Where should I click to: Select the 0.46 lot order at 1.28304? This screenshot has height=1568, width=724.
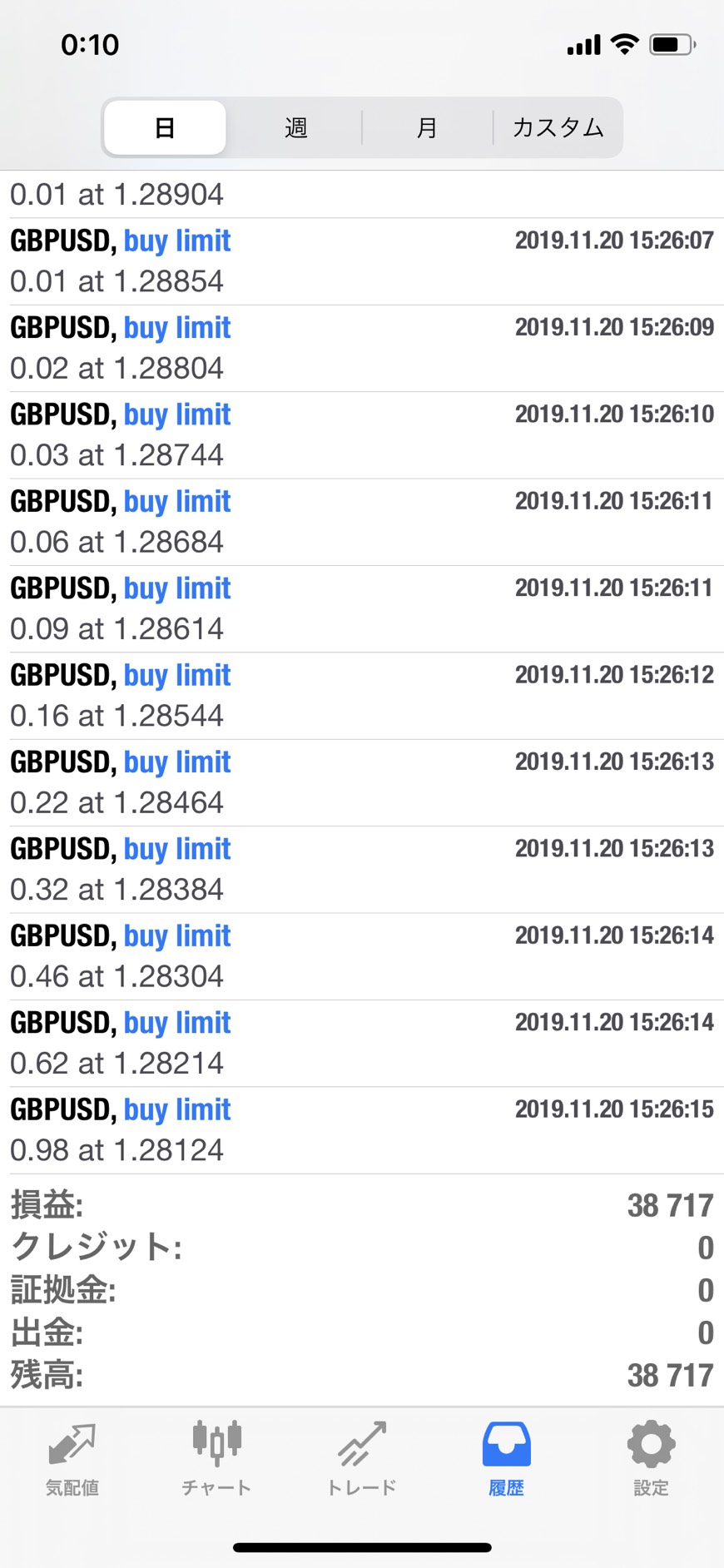[x=362, y=956]
